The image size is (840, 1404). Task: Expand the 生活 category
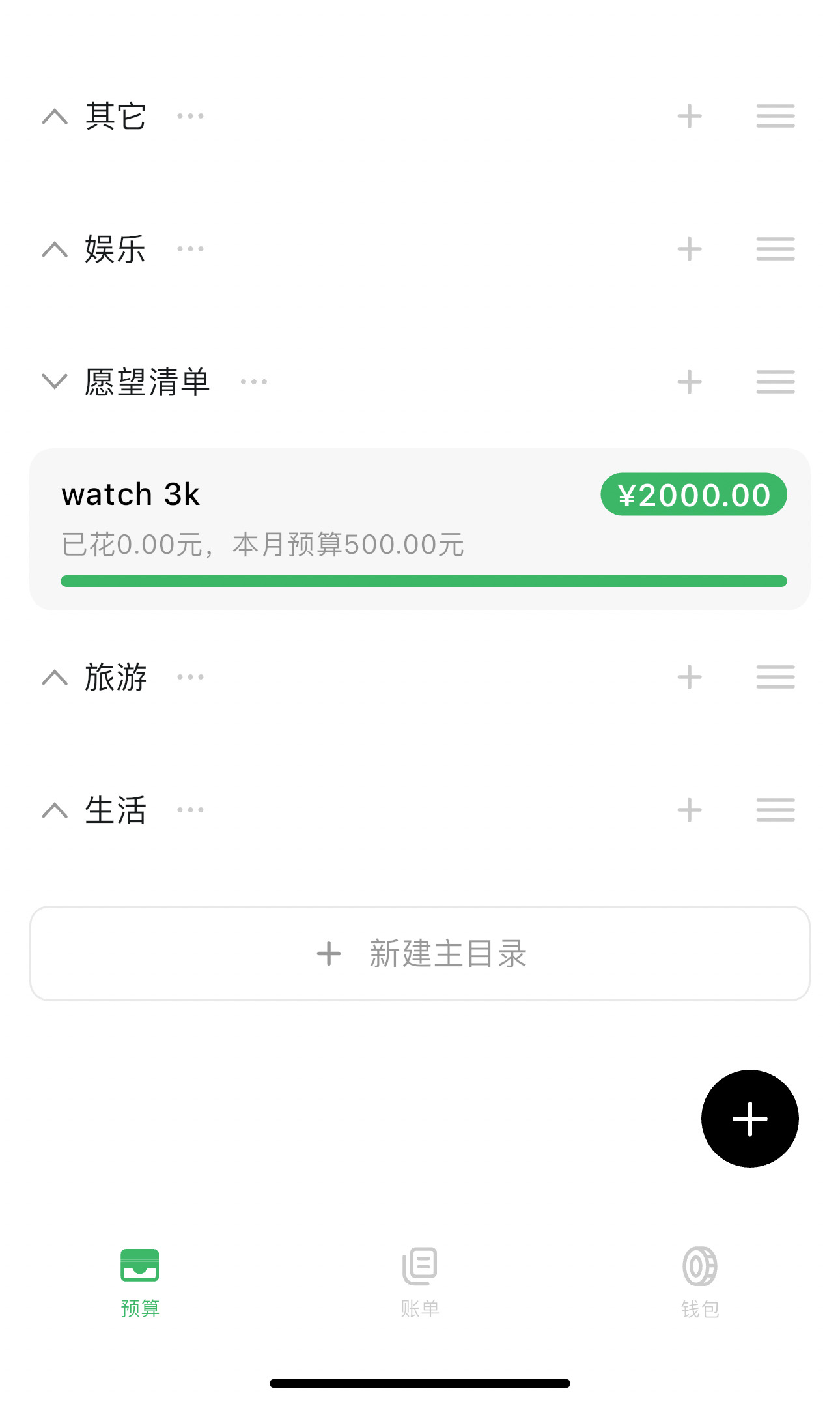[55, 810]
